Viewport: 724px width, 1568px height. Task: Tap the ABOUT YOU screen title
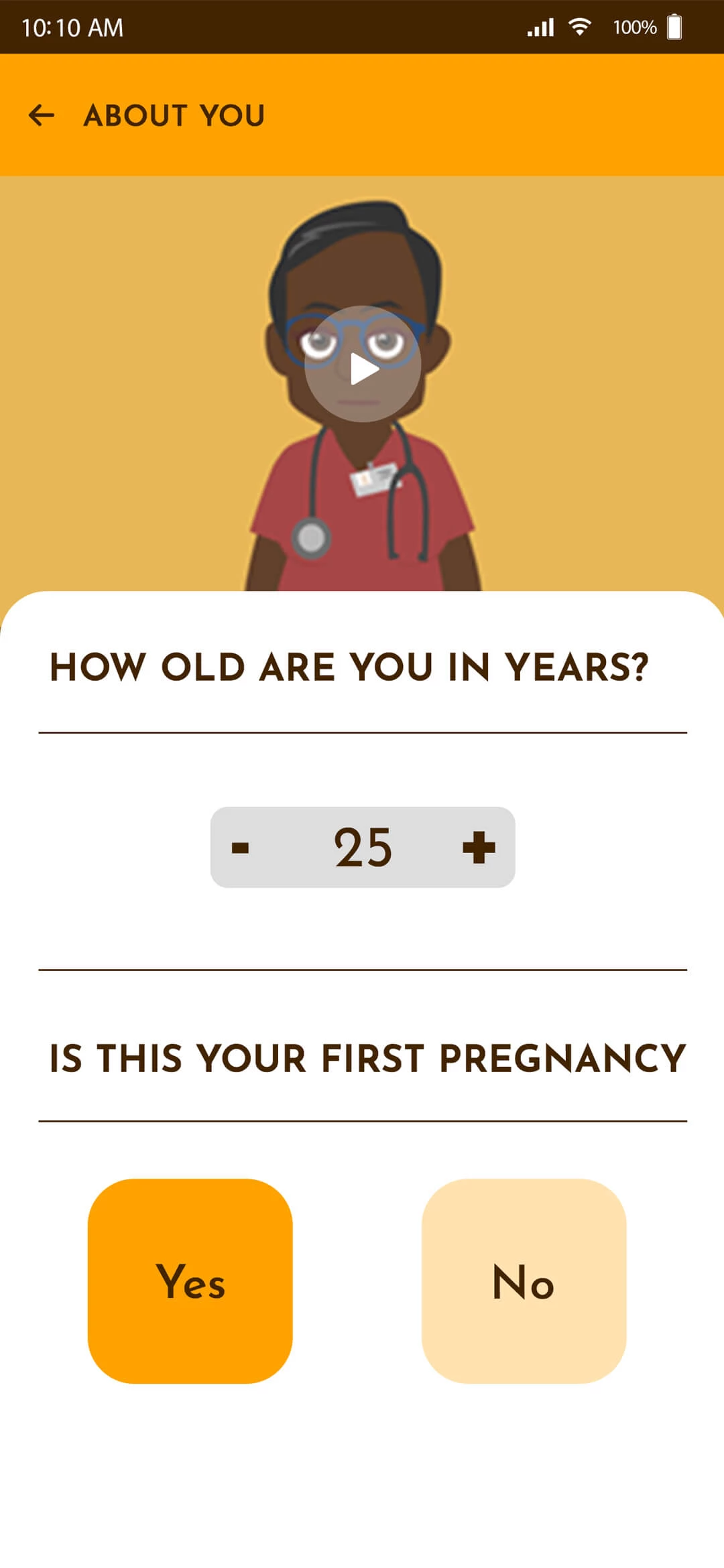173,115
